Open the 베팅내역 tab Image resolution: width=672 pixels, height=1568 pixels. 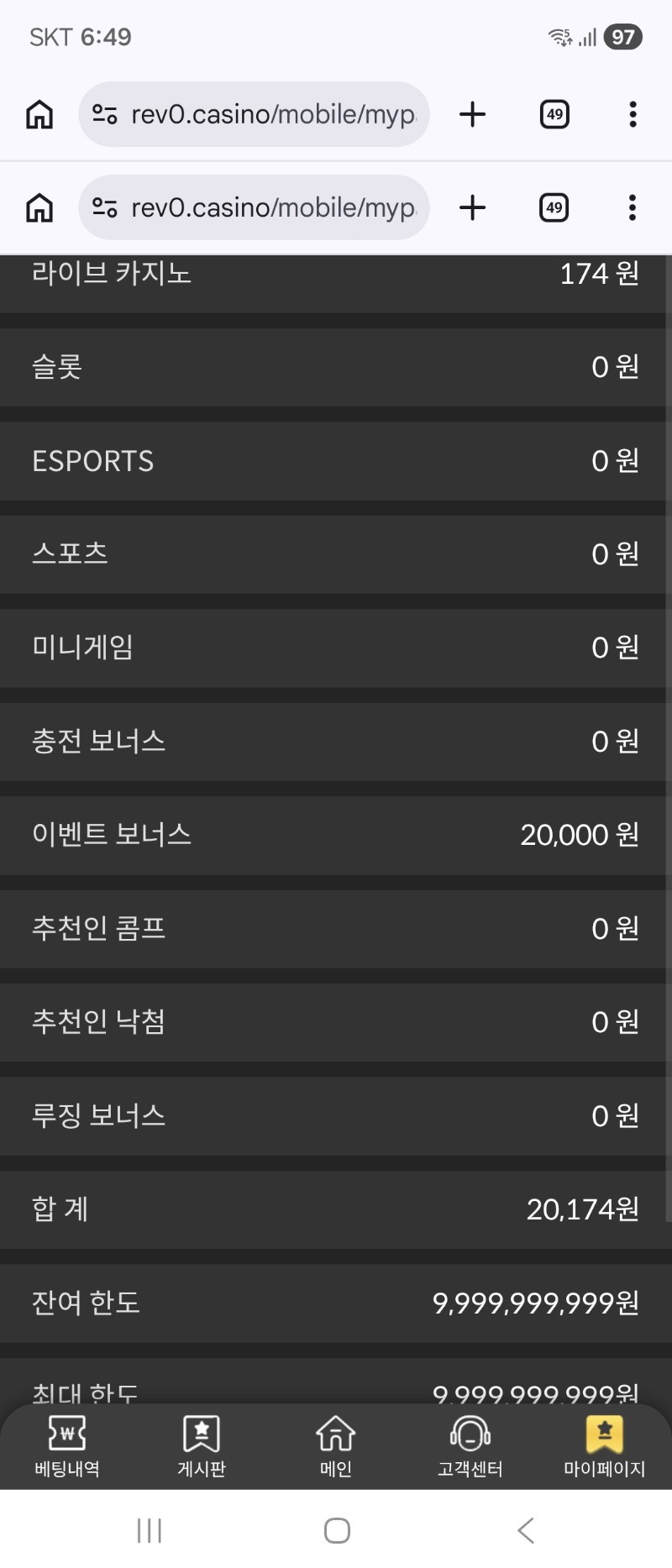pos(67,1446)
